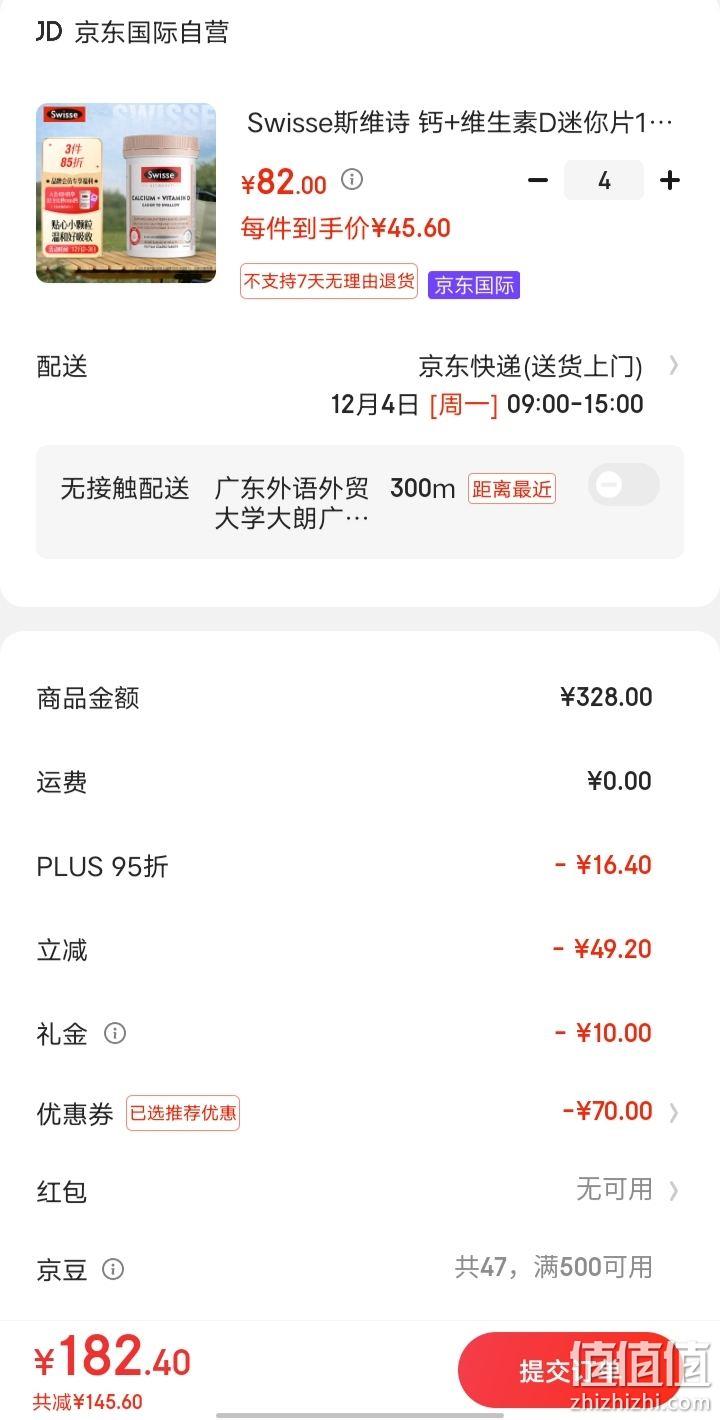Submit order with 提交订单 button
Viewport: 720px width, 1420px height.
point(570,1370)
